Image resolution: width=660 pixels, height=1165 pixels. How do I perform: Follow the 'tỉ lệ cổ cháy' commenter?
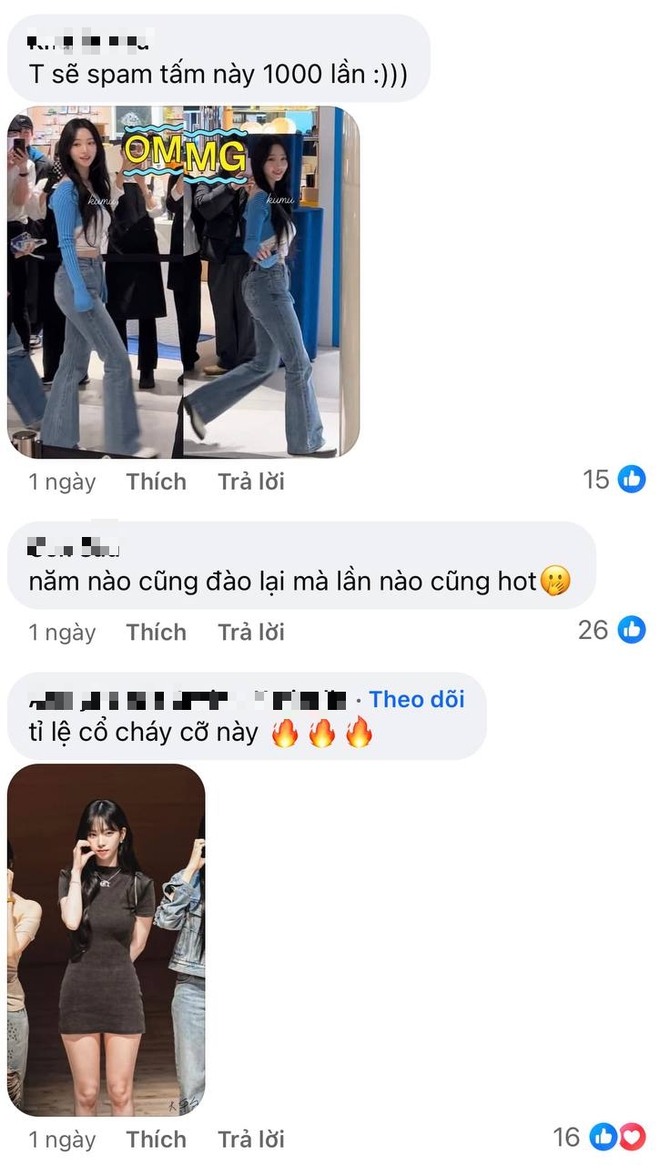click(417, 699)
